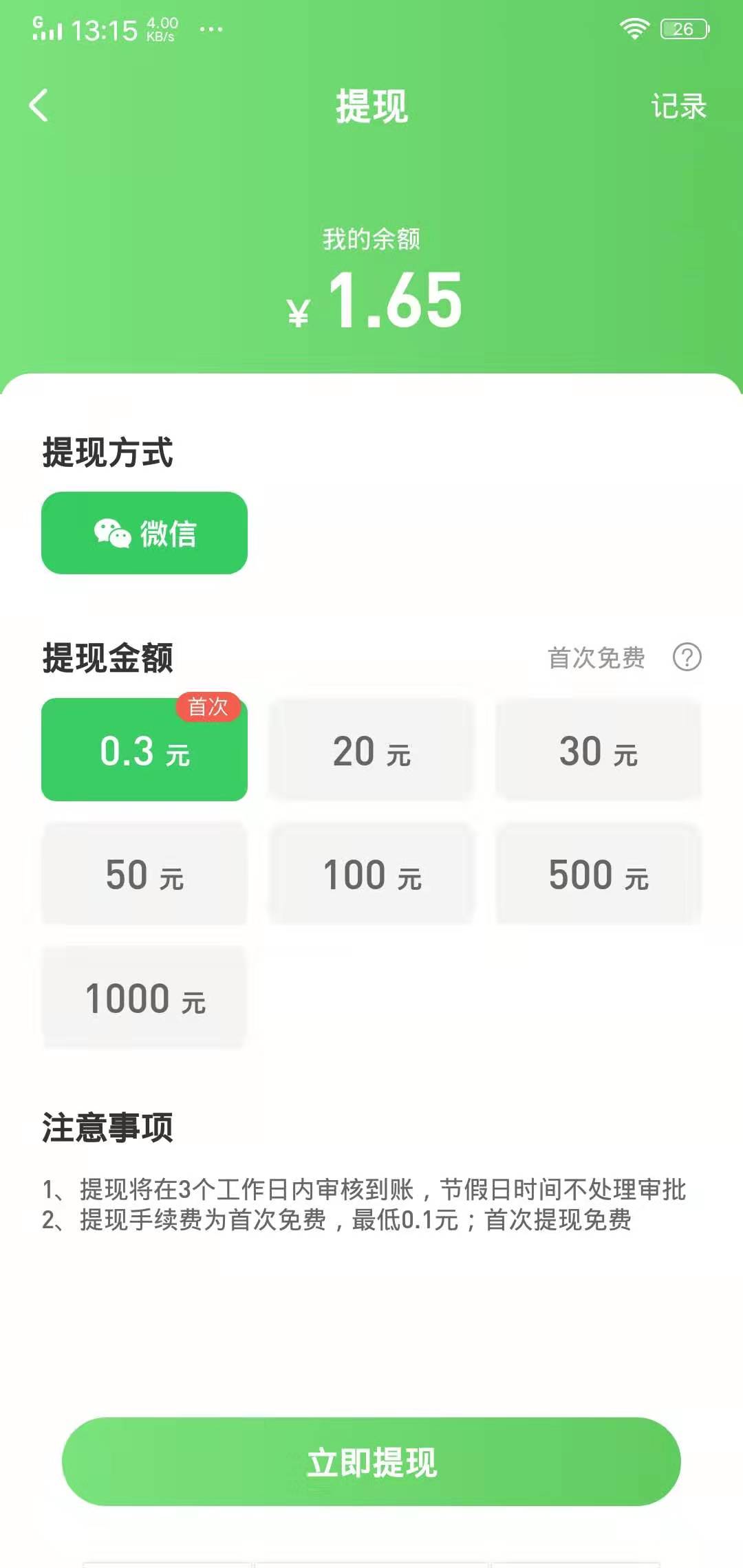Select the 100 yuan withdrawal amount
The height and width of the screenshot is (1568, 743).
coord(371,875)
